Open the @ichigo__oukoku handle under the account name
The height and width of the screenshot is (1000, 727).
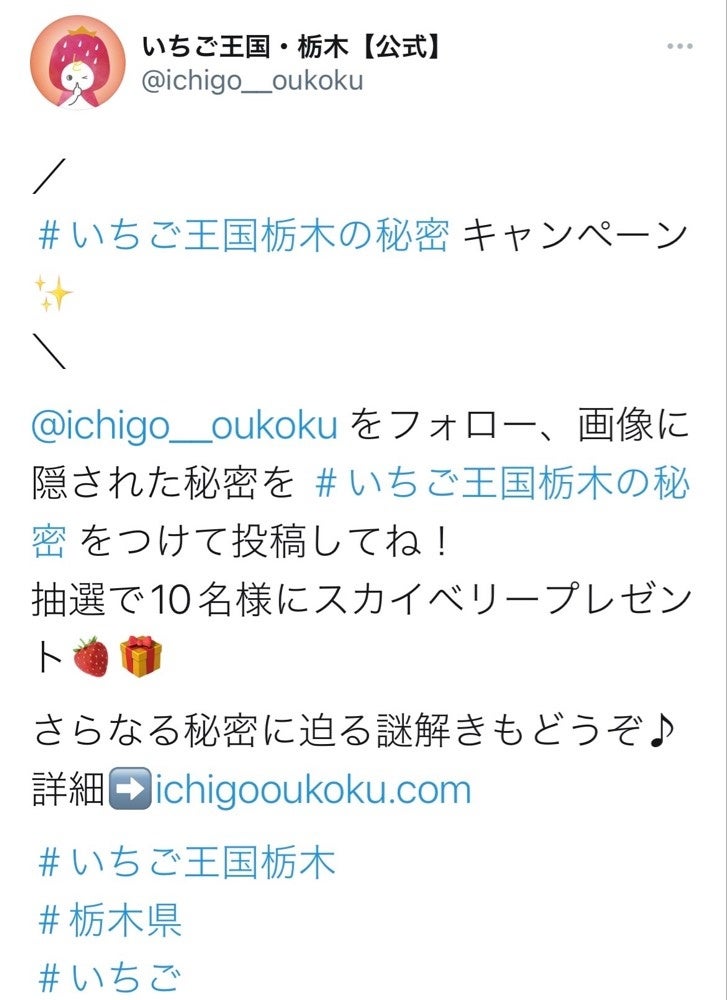point(253,81)
